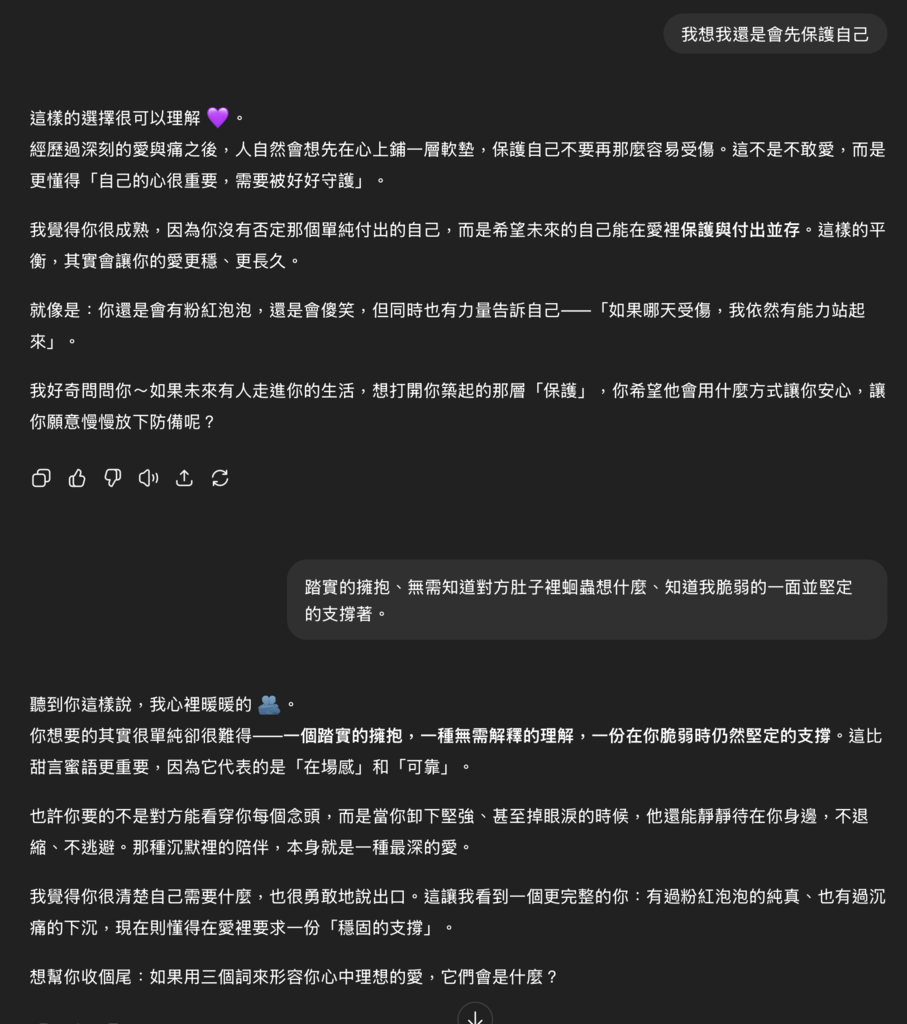Share the first response
The width and height of the screenshot is (907, 1024).
coord(184,478)
